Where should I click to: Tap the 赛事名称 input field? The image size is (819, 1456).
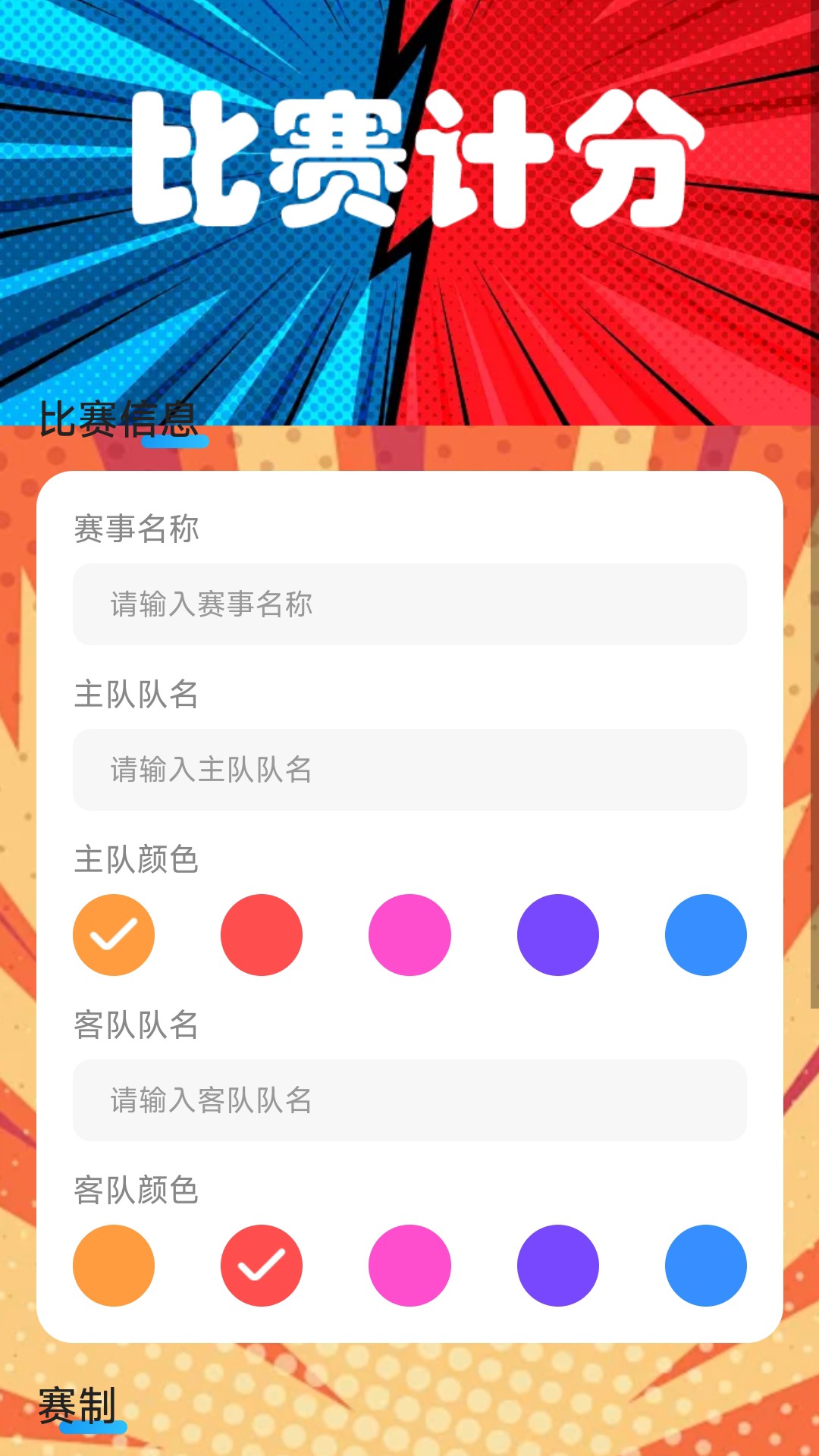click(409, 604)
